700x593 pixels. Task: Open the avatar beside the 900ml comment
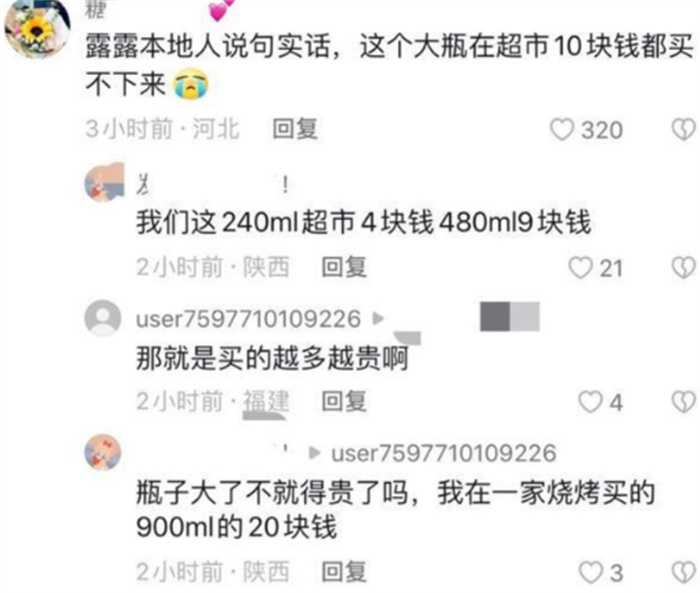point(103,453)
